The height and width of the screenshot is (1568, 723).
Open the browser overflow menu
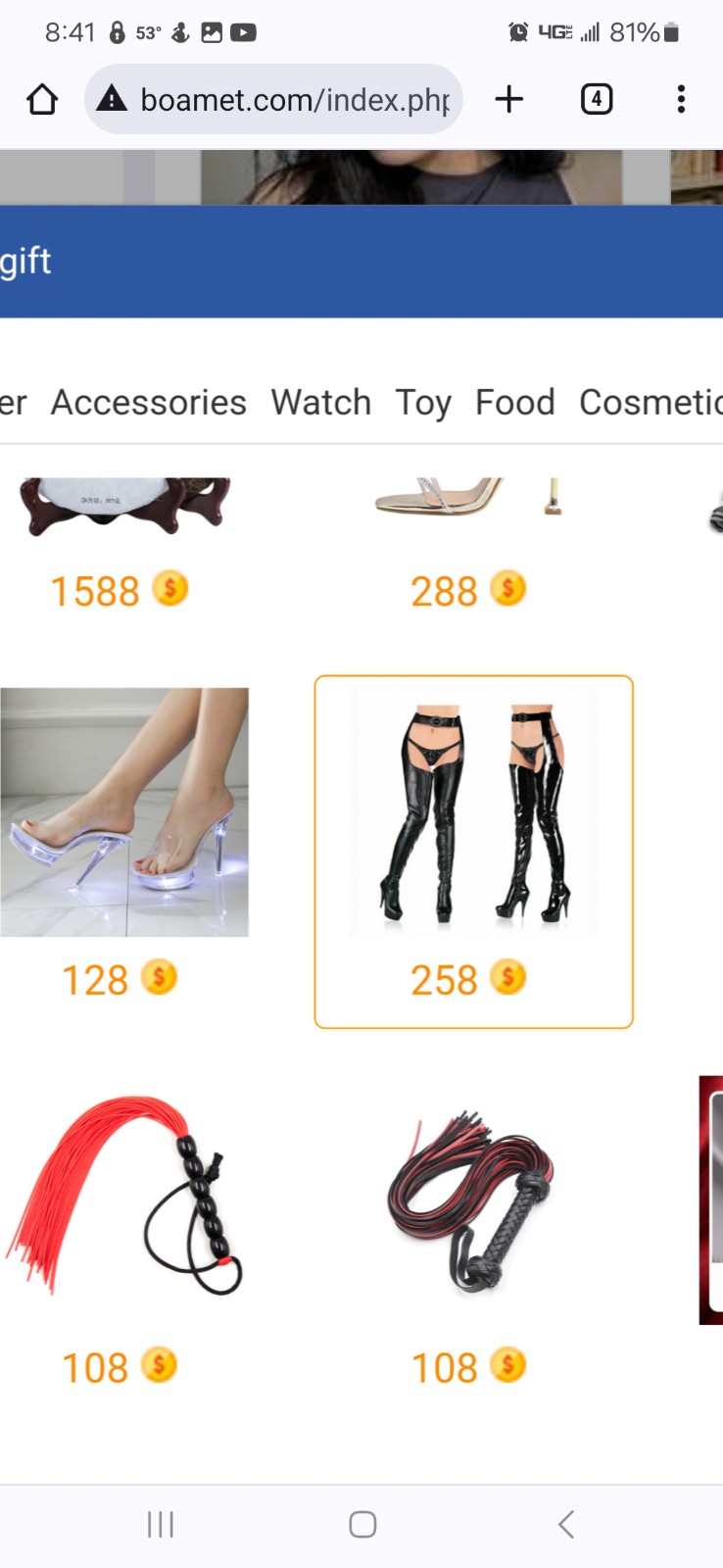pyautogui.click(x=681, y=99)
